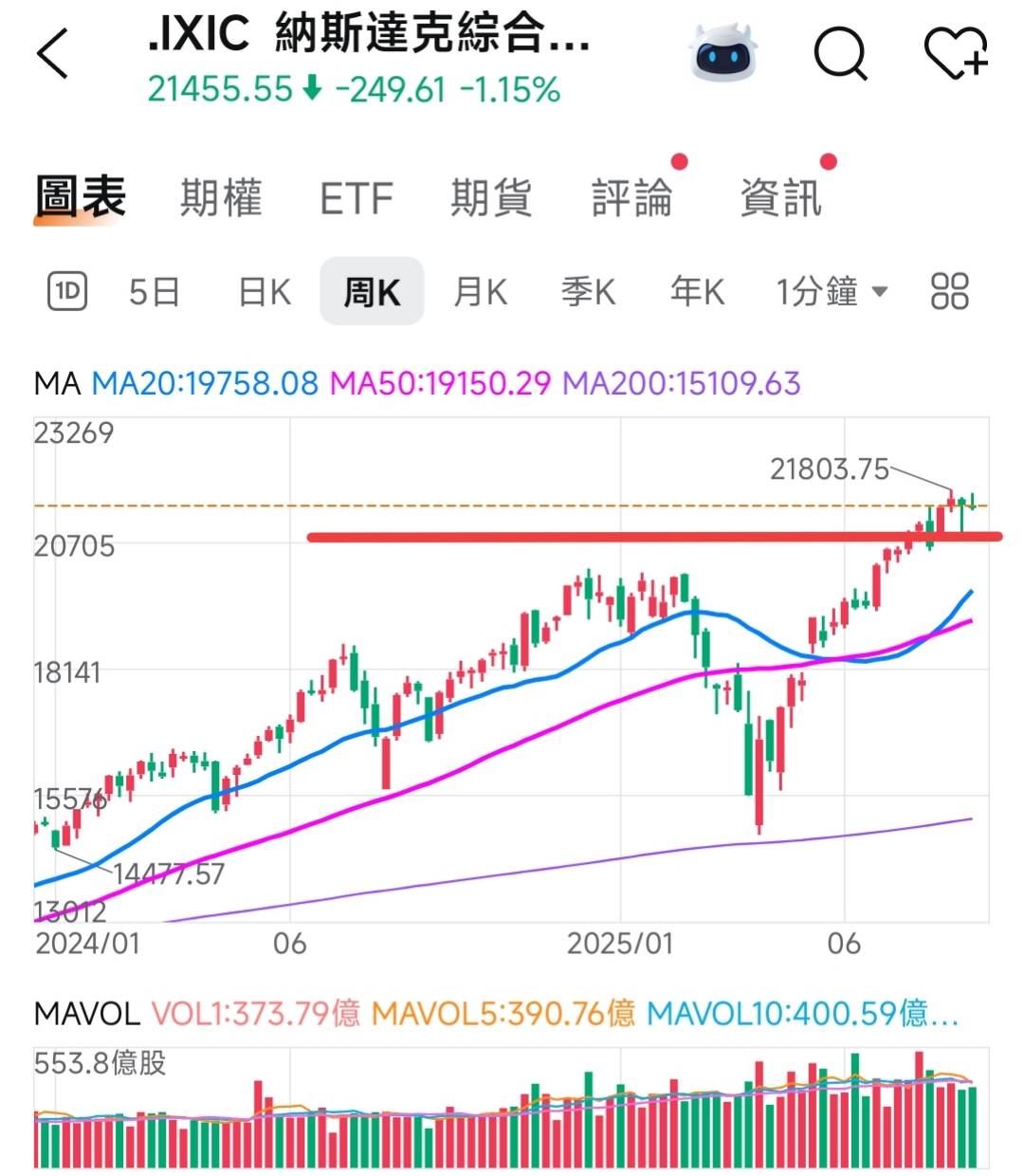Viewport: 1024px width, 1176px height.
Task: Switch to the 期貨 tab
Action: tap(490, 198)
